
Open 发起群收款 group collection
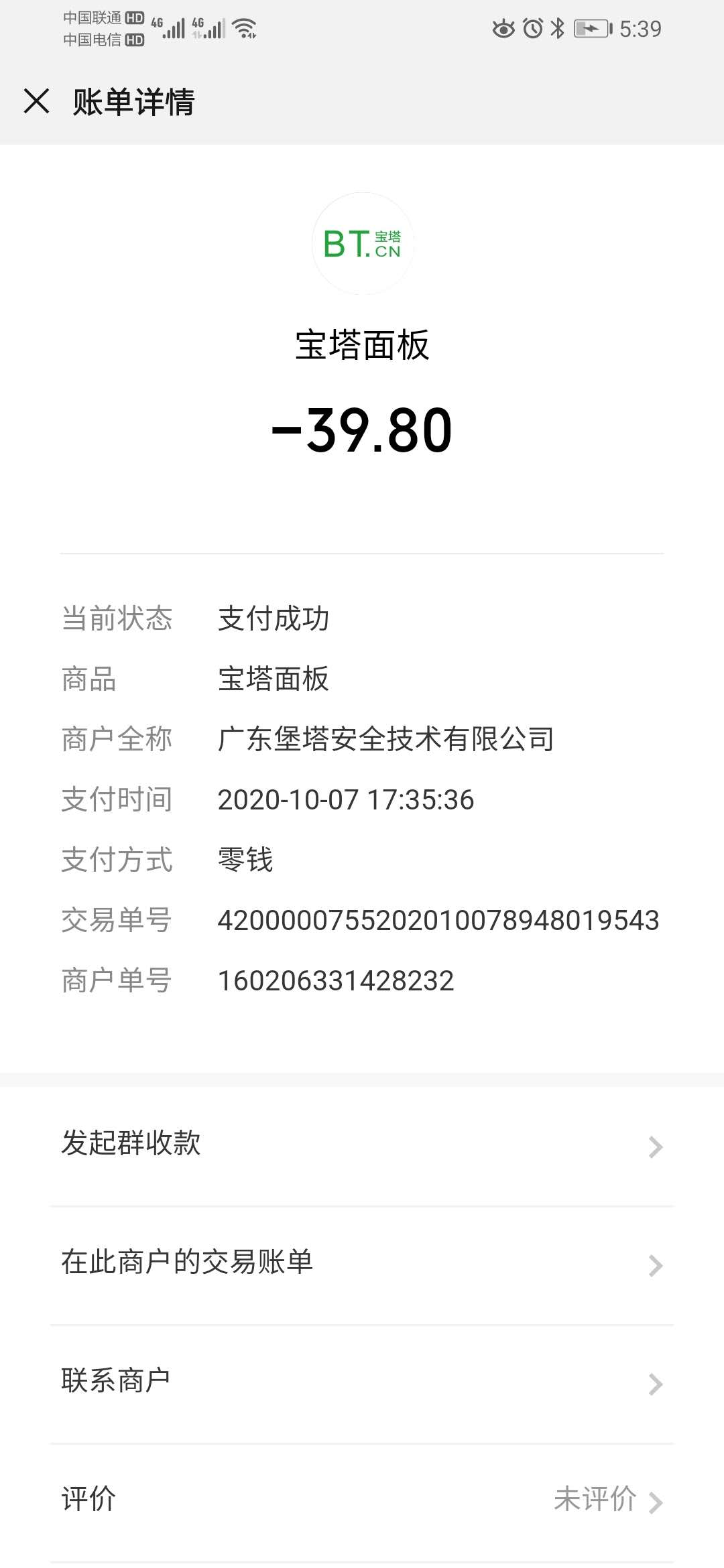362,1145
